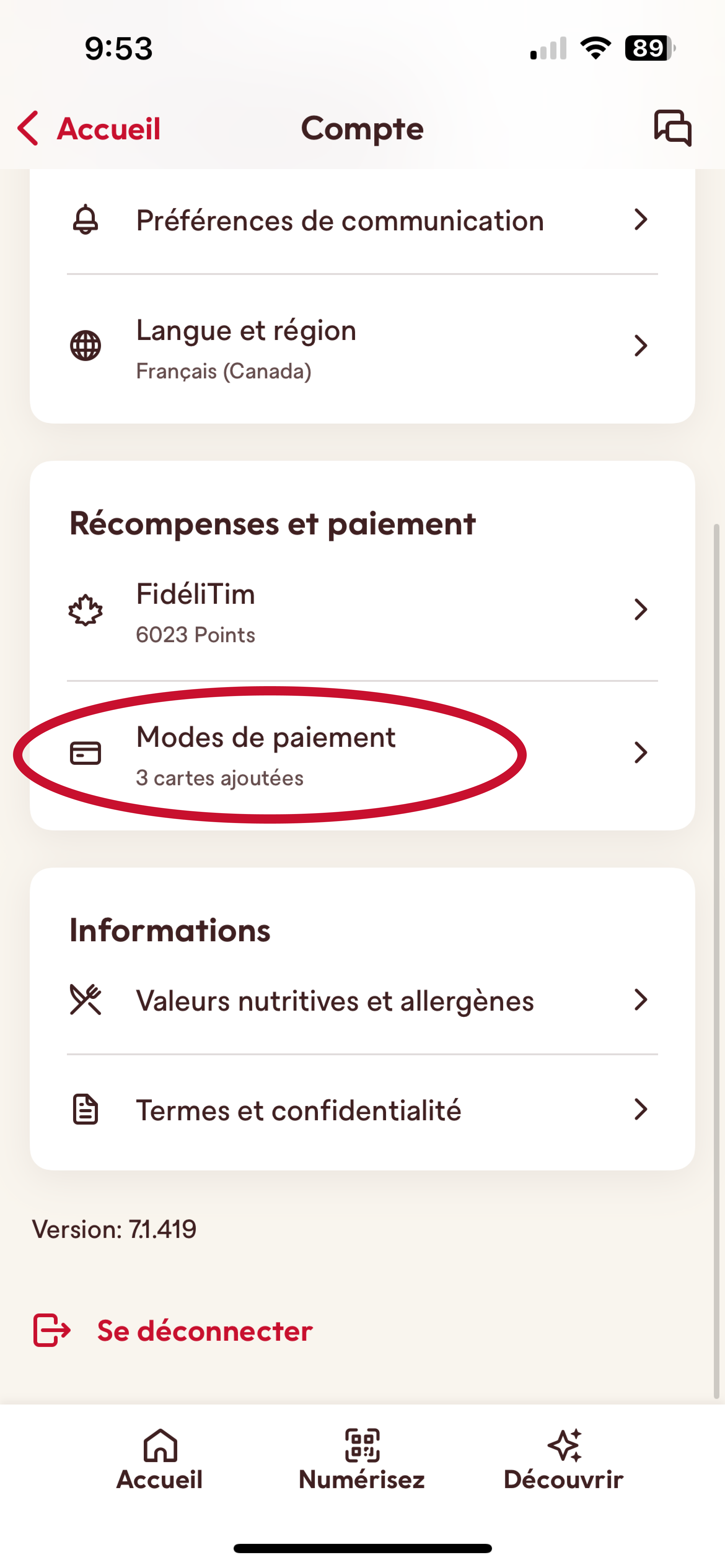Tap the chevron beside Modes de paiement
This screenshot has height=1568, width=725.
641,752
